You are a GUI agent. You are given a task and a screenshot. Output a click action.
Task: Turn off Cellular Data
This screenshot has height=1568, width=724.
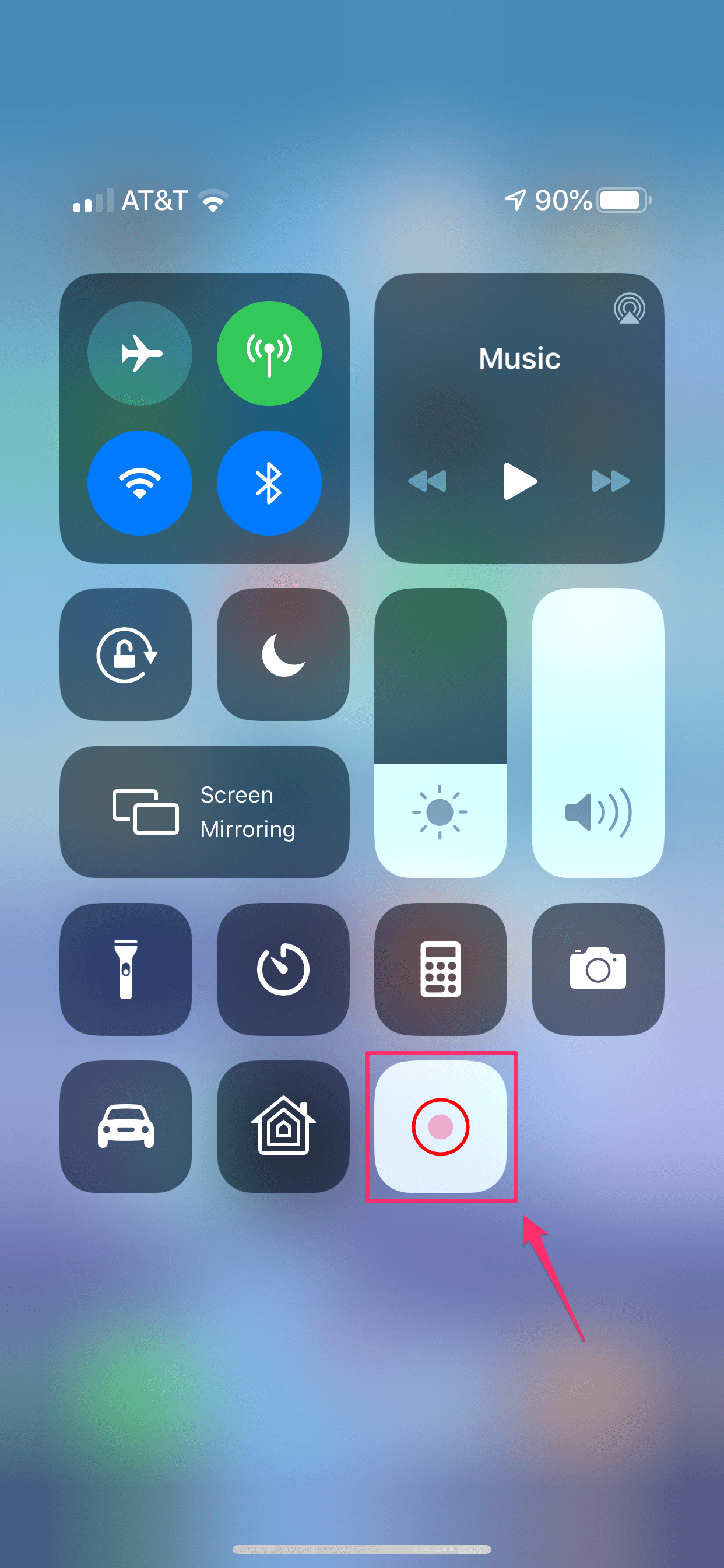269,353
